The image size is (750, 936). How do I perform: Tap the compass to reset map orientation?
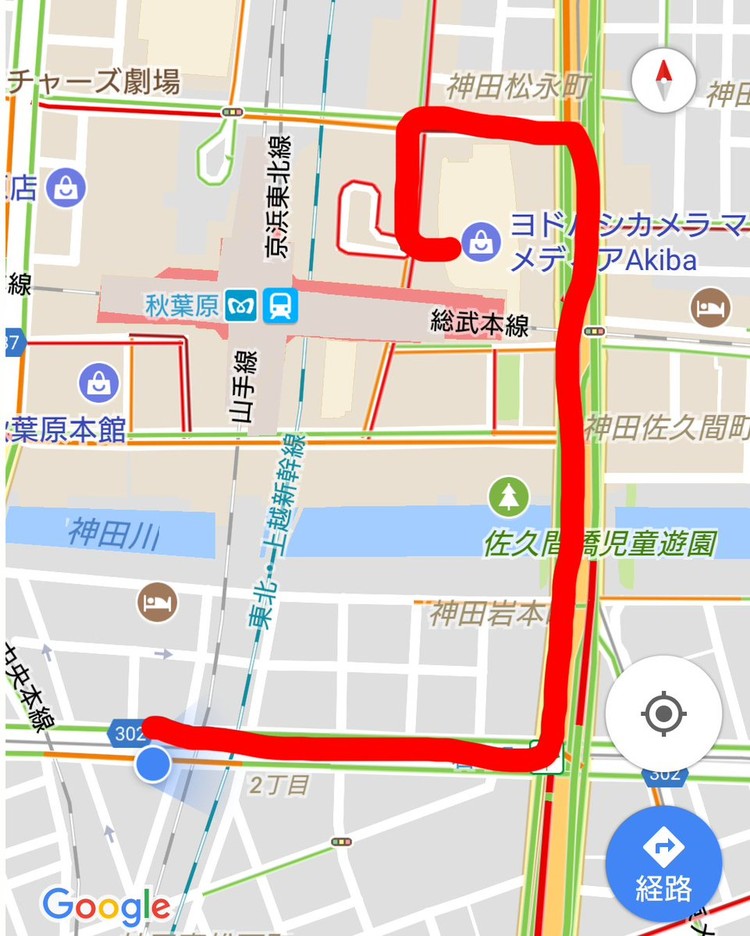click(x=662, y=79)
